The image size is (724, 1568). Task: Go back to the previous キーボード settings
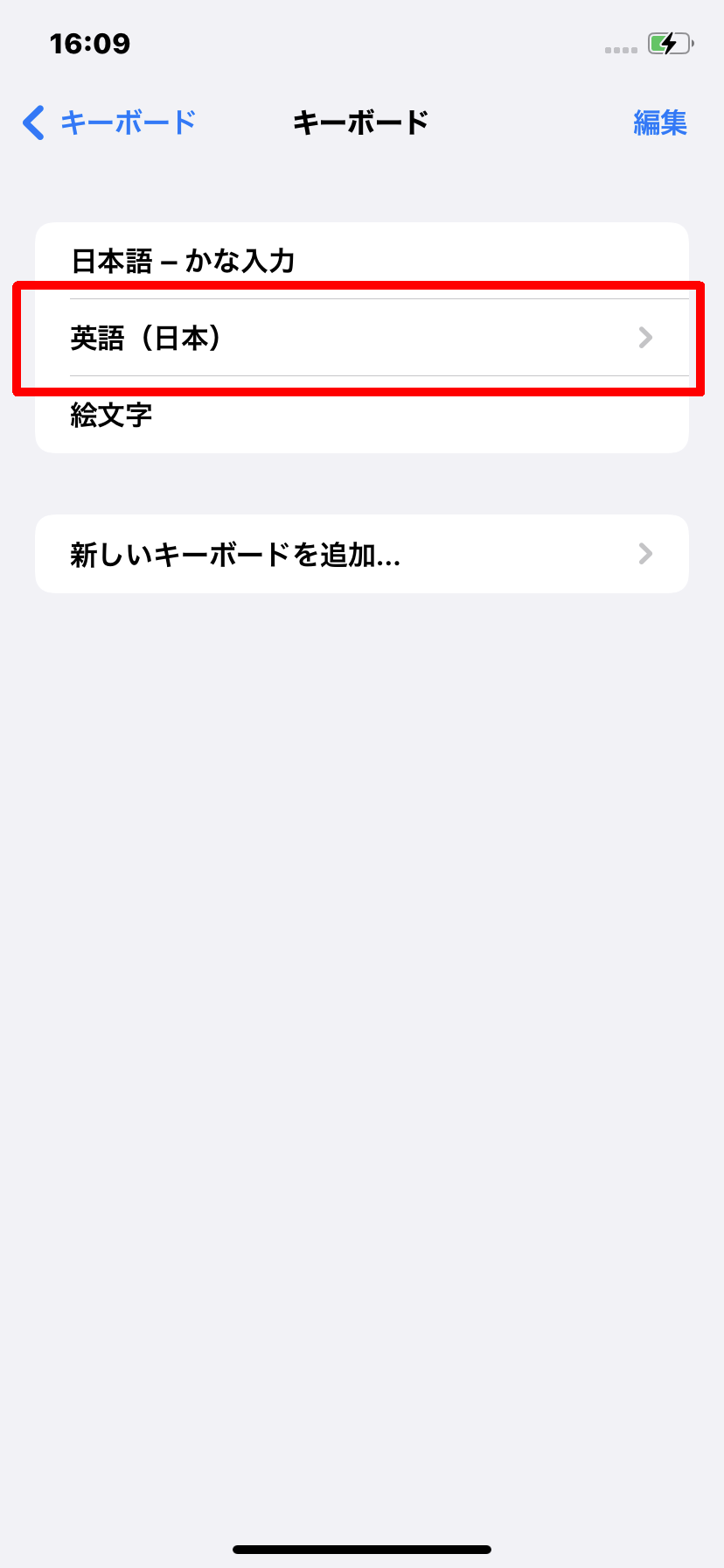109,122
